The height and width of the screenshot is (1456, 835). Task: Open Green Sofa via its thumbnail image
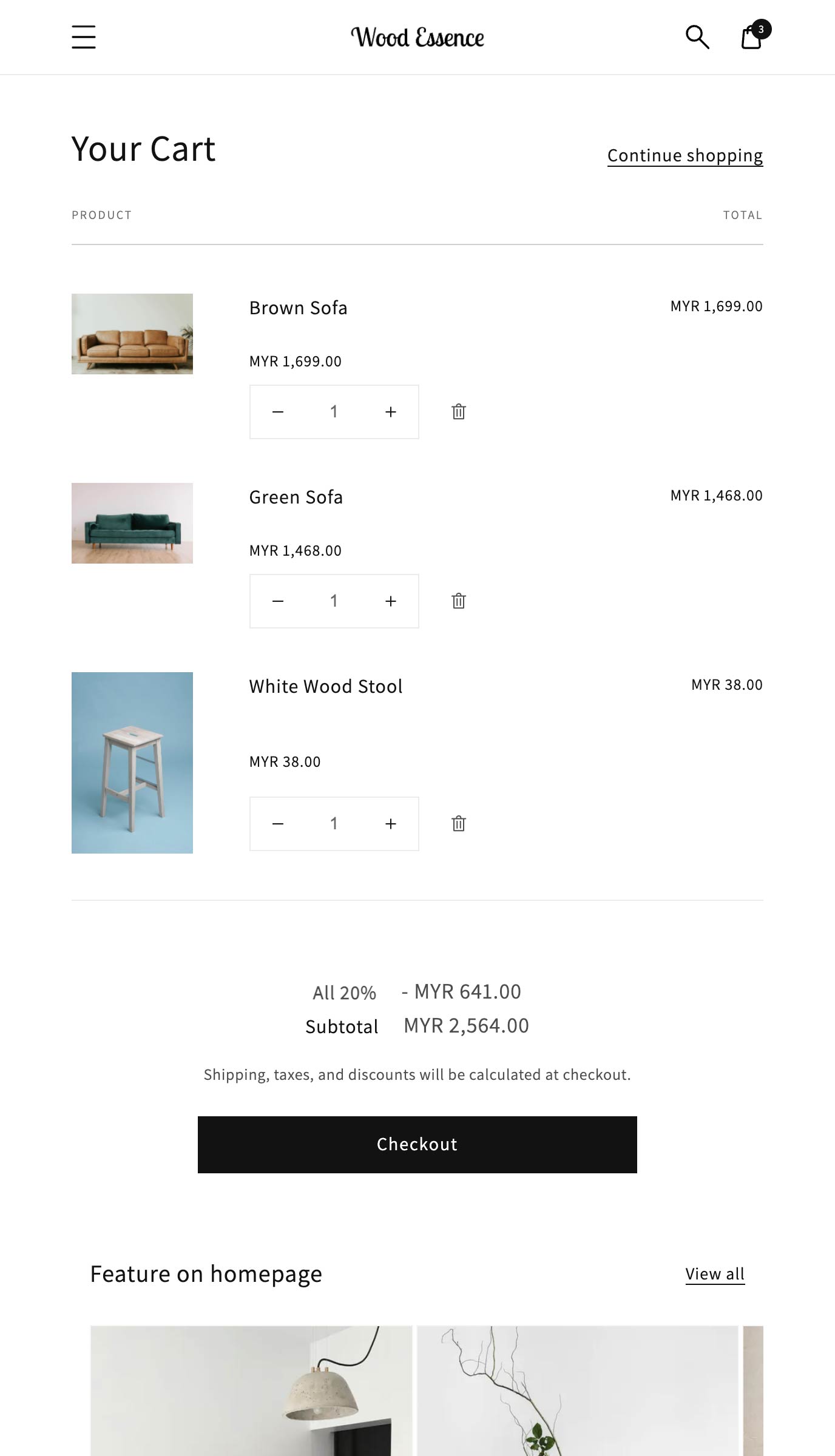(132, 523)
